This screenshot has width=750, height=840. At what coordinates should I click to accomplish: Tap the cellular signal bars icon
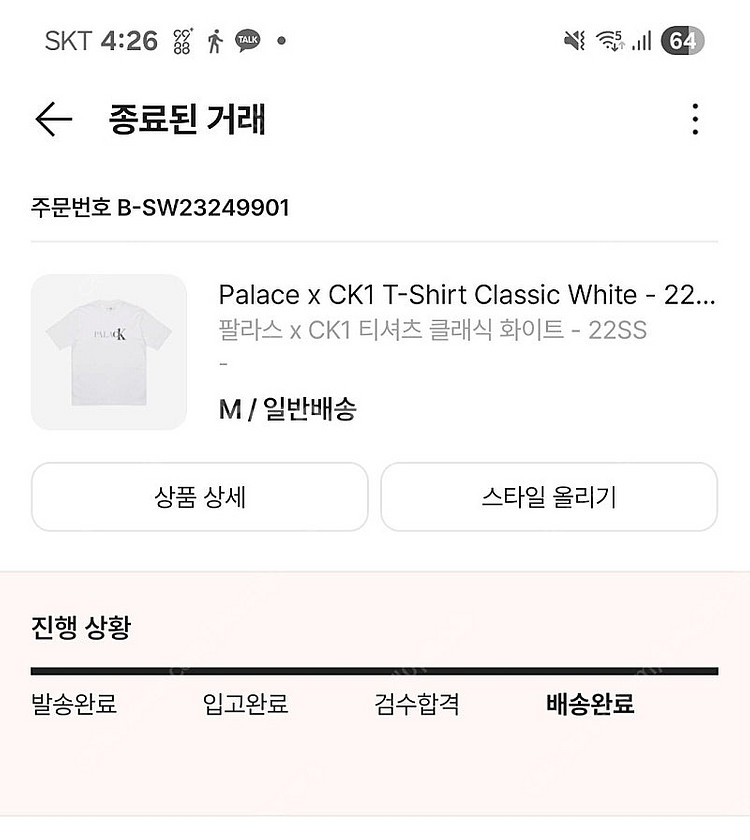(641, 39)
